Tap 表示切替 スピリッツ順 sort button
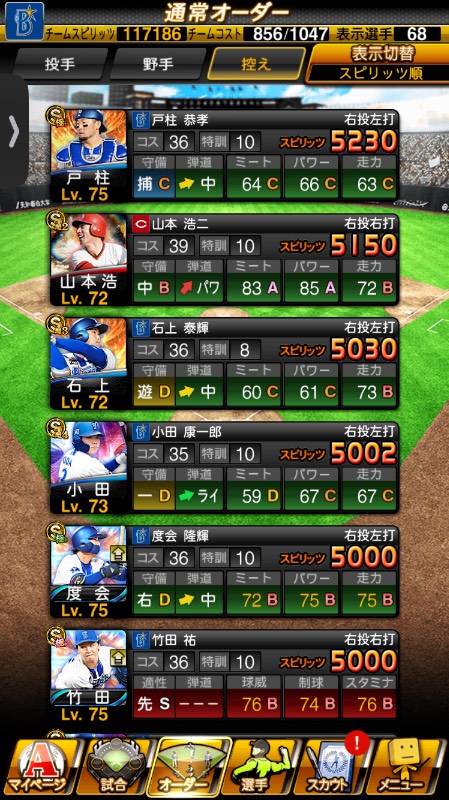 click(x=377, y=64)
